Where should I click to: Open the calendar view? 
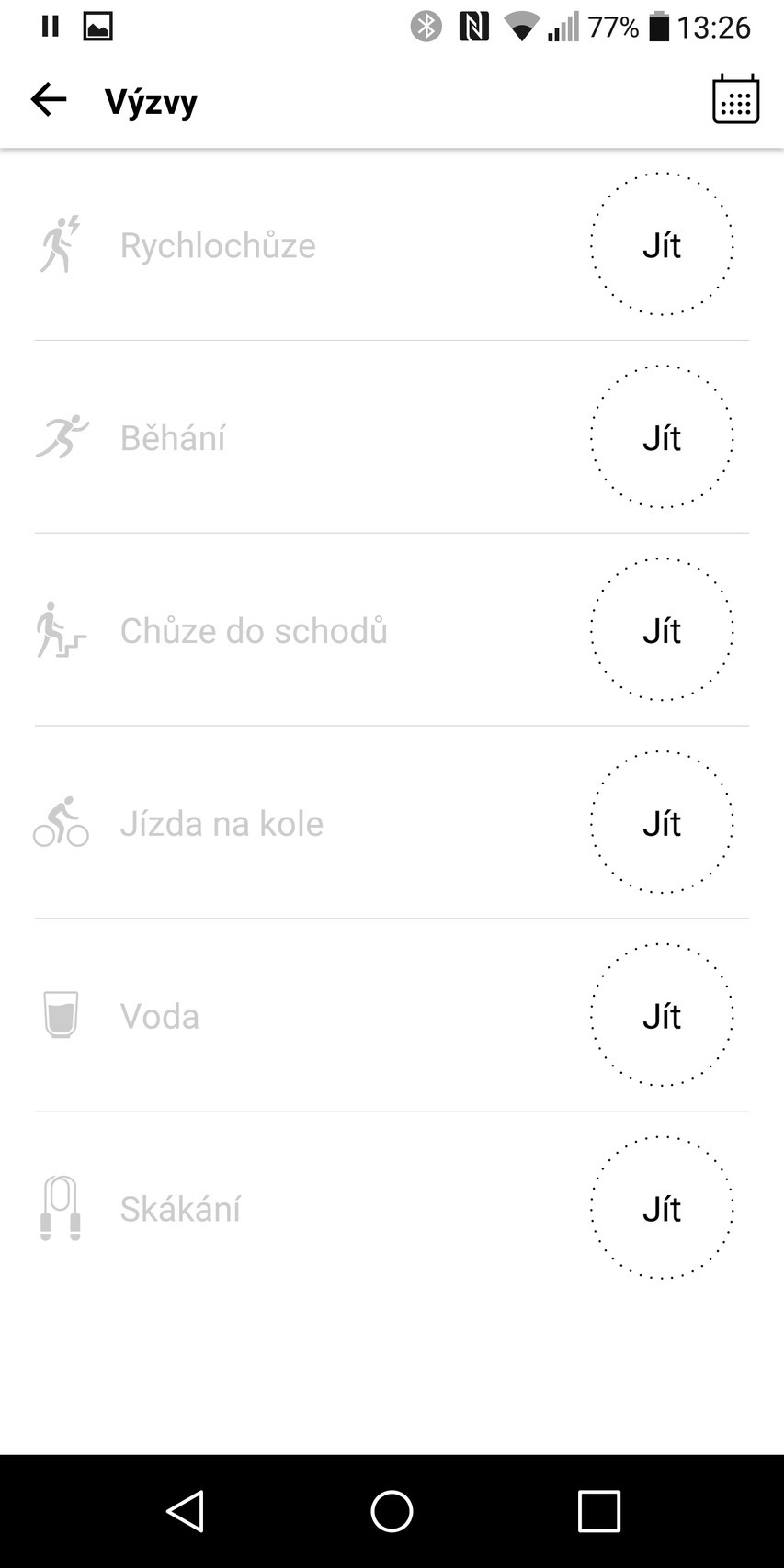pyautogui.click(x=734, y=99)
